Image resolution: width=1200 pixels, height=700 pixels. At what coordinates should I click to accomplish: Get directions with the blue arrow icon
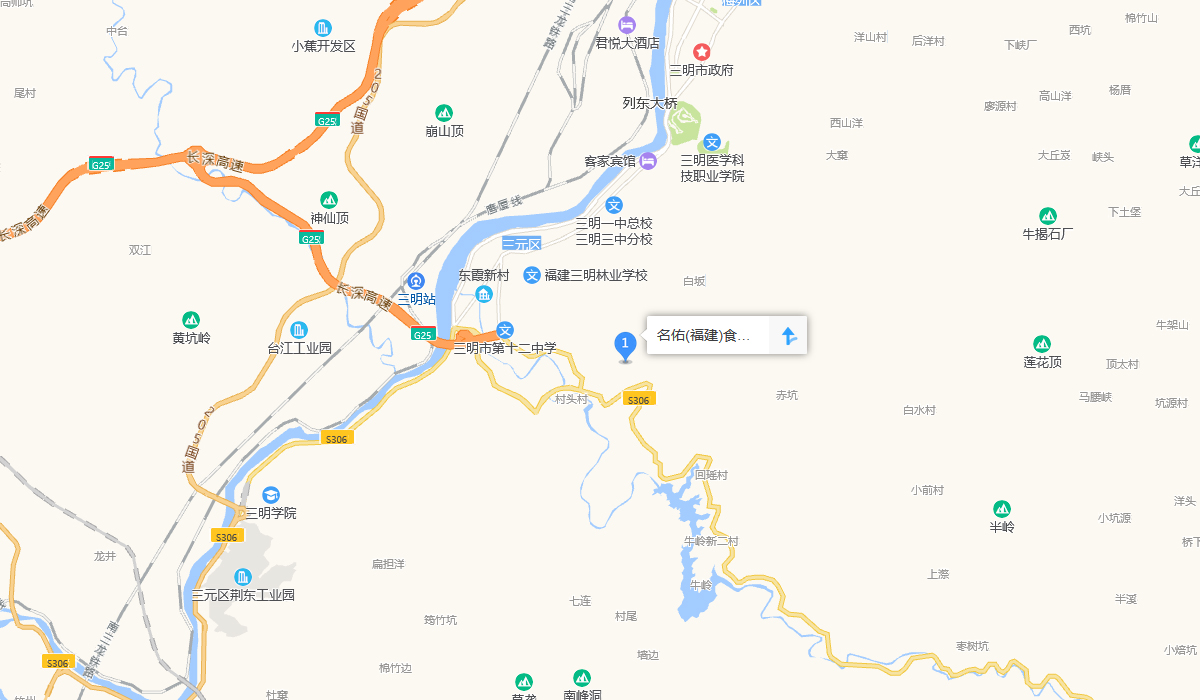coord(788,335)
